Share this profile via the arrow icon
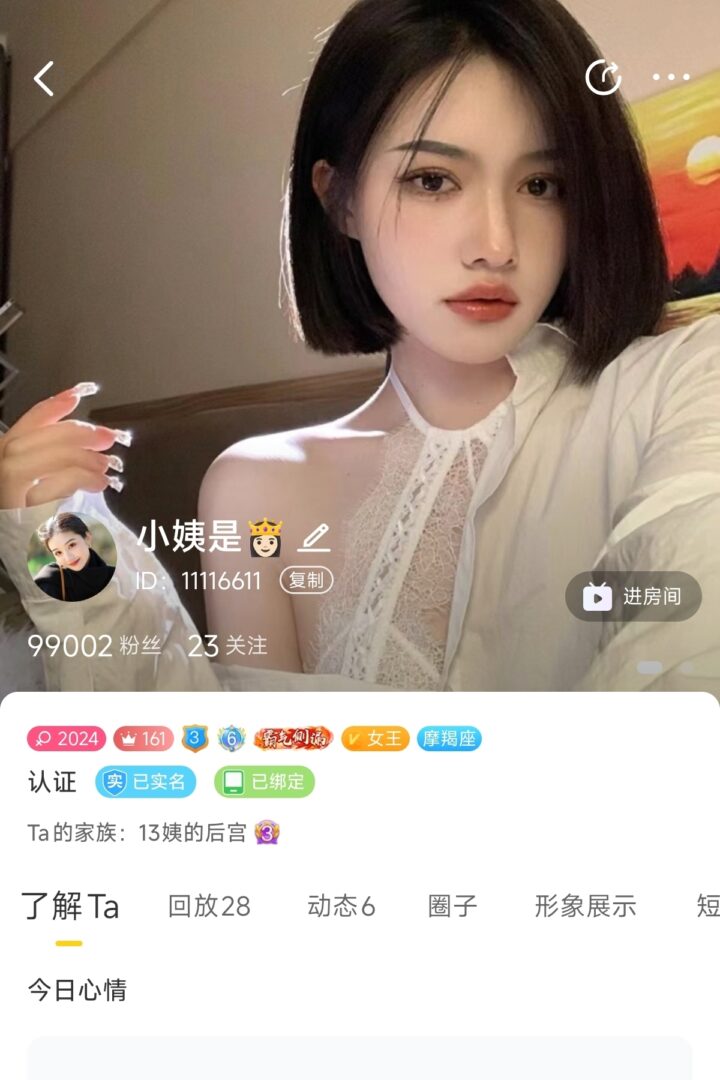Screen dimensions: 720x1080 (x=603, y=77)
